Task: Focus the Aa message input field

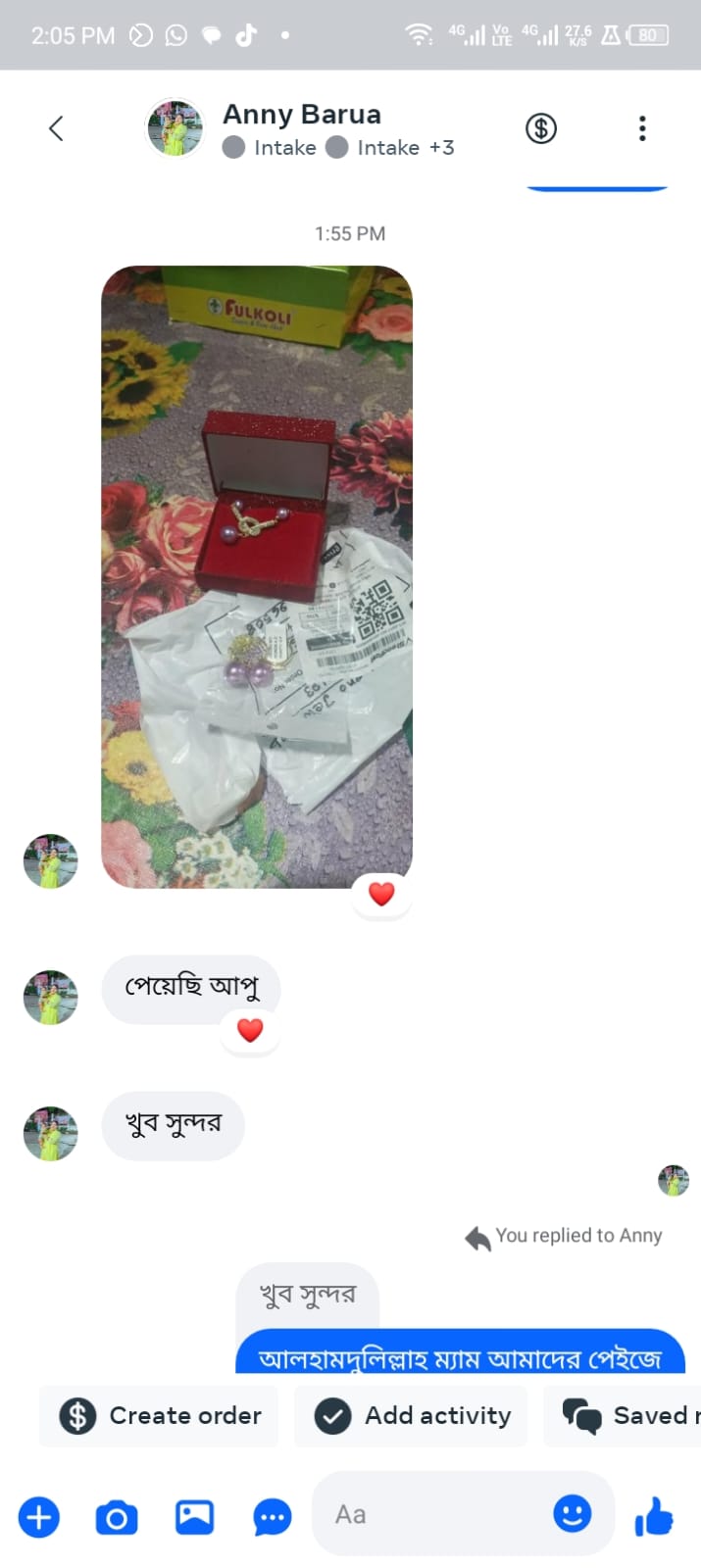Action: pyautogui.click(x=431, y=1514)
